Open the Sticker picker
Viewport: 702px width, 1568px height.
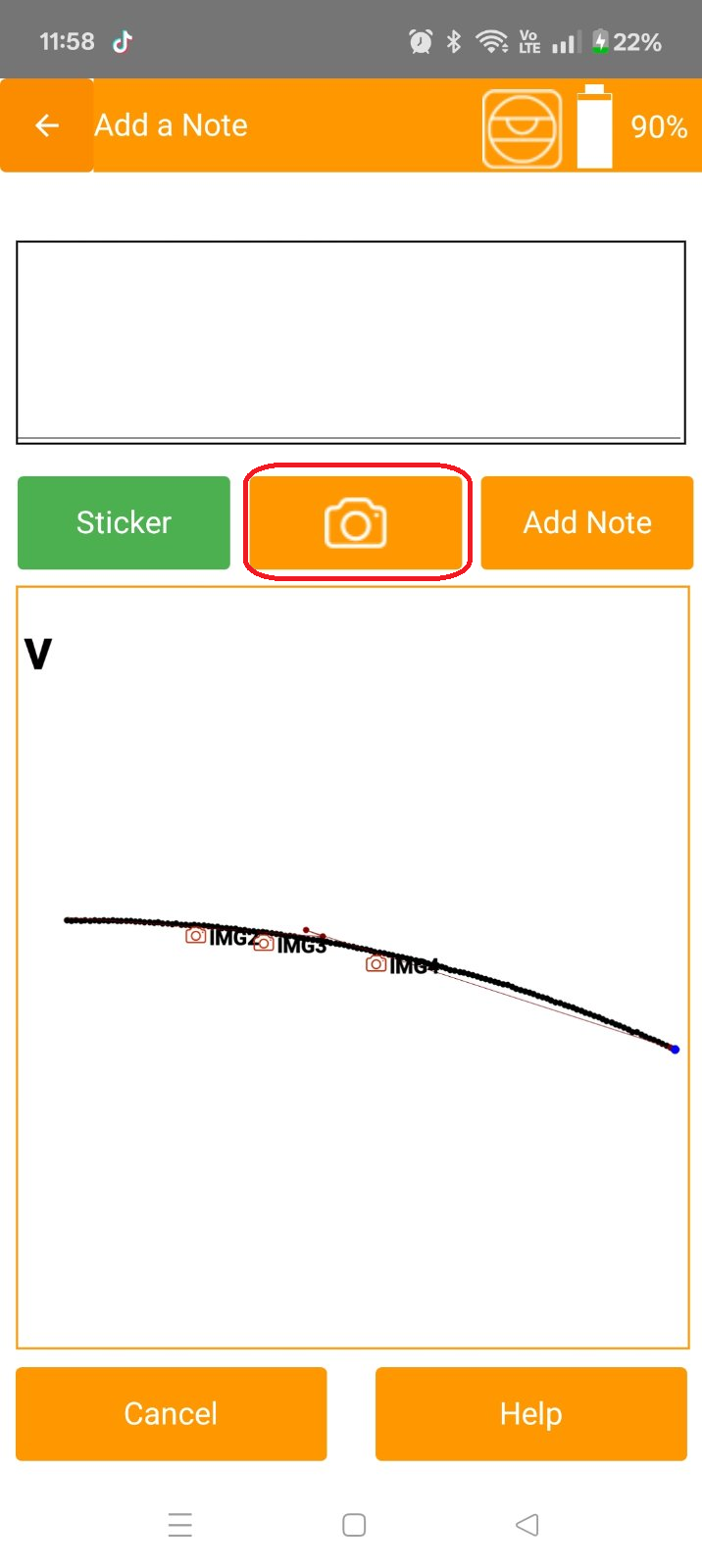pyautogui.click(x=124, y=522)
